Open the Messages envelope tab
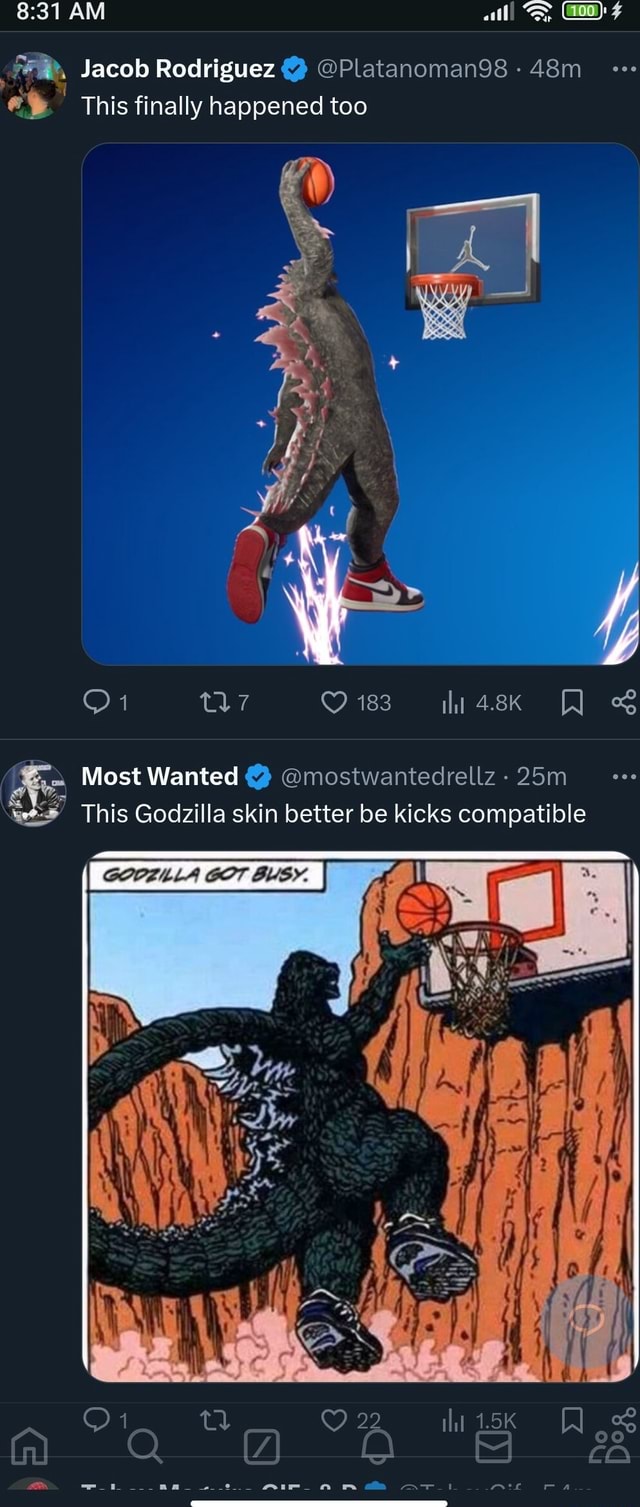 click(495, 1447)
